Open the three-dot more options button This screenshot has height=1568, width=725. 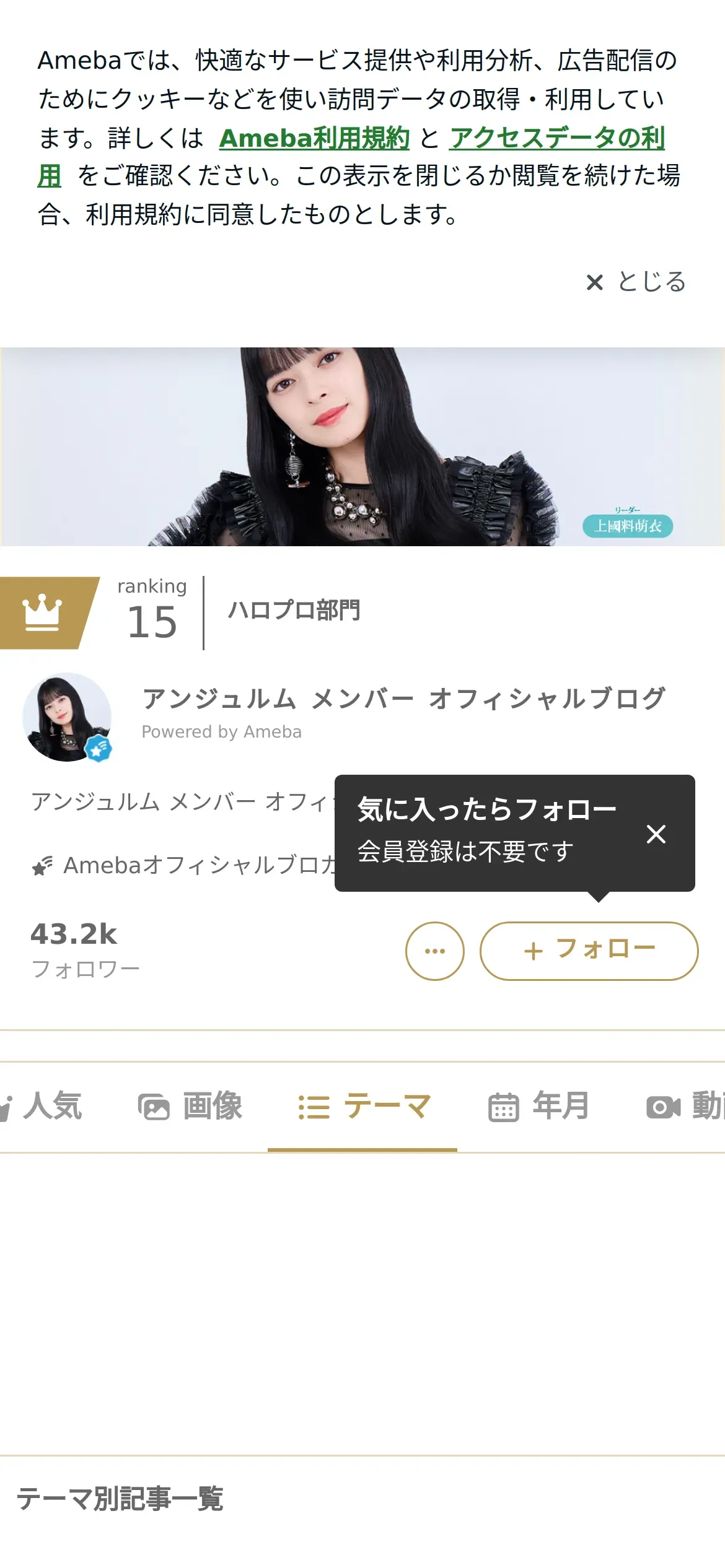[434, 951]
